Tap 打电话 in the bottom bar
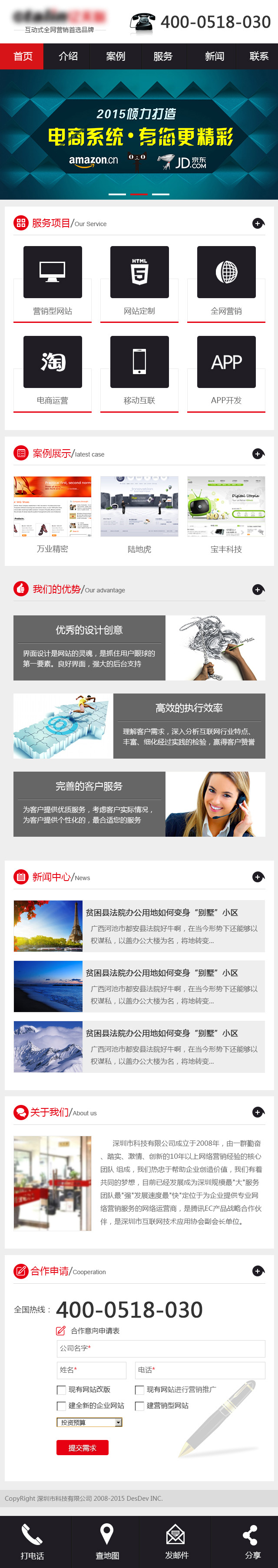278x1568 pixels. (x=32, y=1541)
